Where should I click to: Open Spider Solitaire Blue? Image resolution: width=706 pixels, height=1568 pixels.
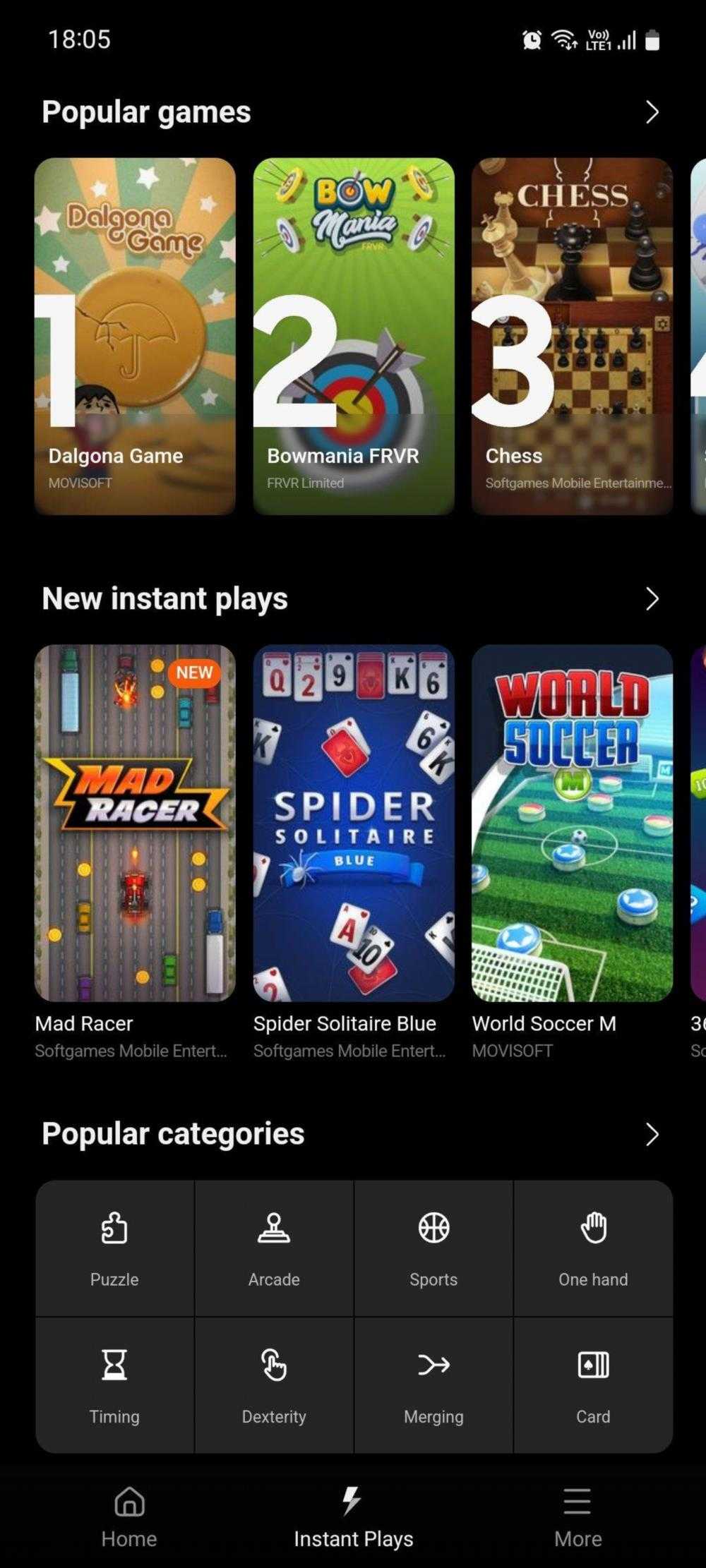pyautogui.click(x=354, y=823)
